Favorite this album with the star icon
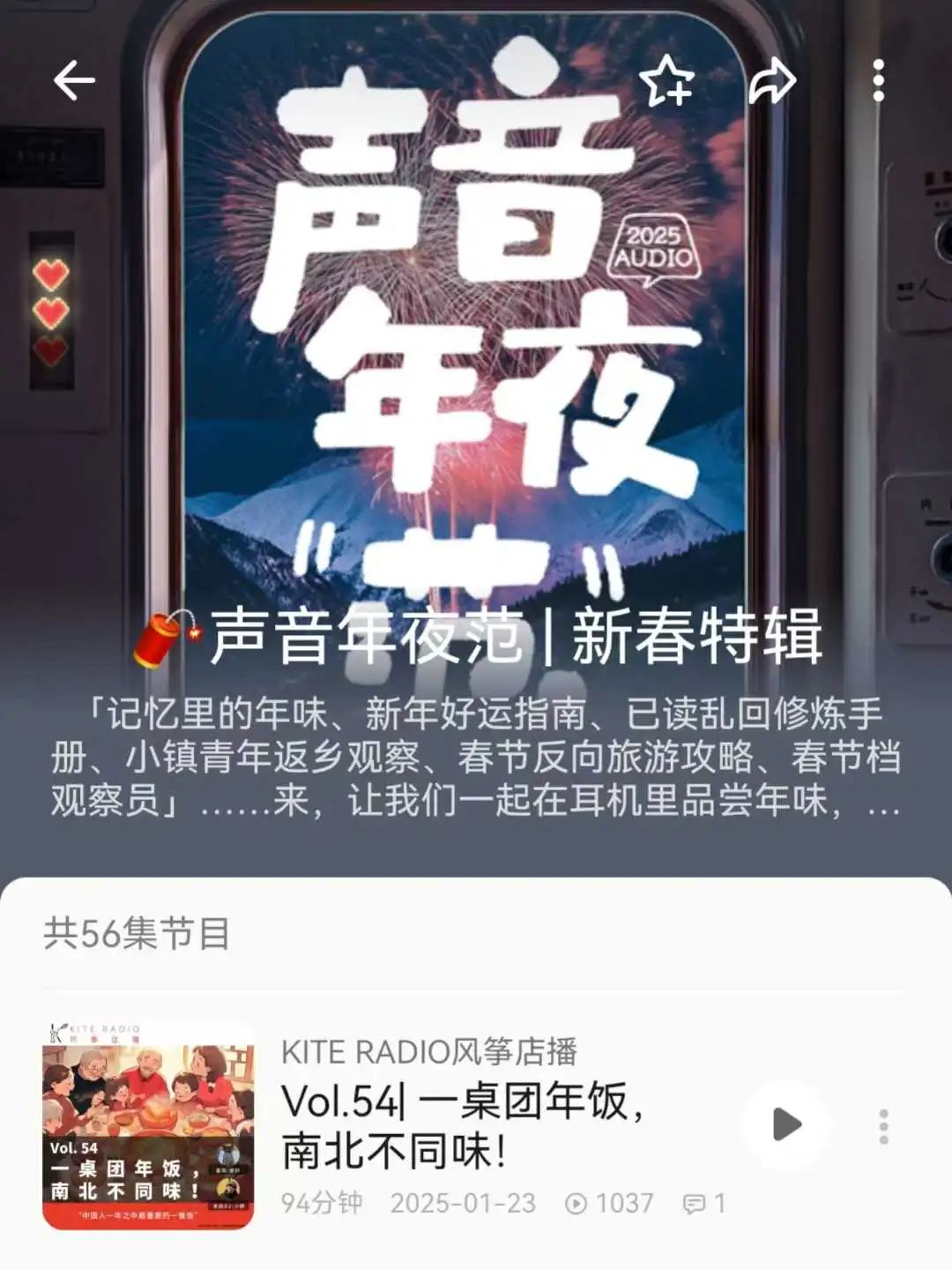The image size is (952, 1270). pos(666,81)
